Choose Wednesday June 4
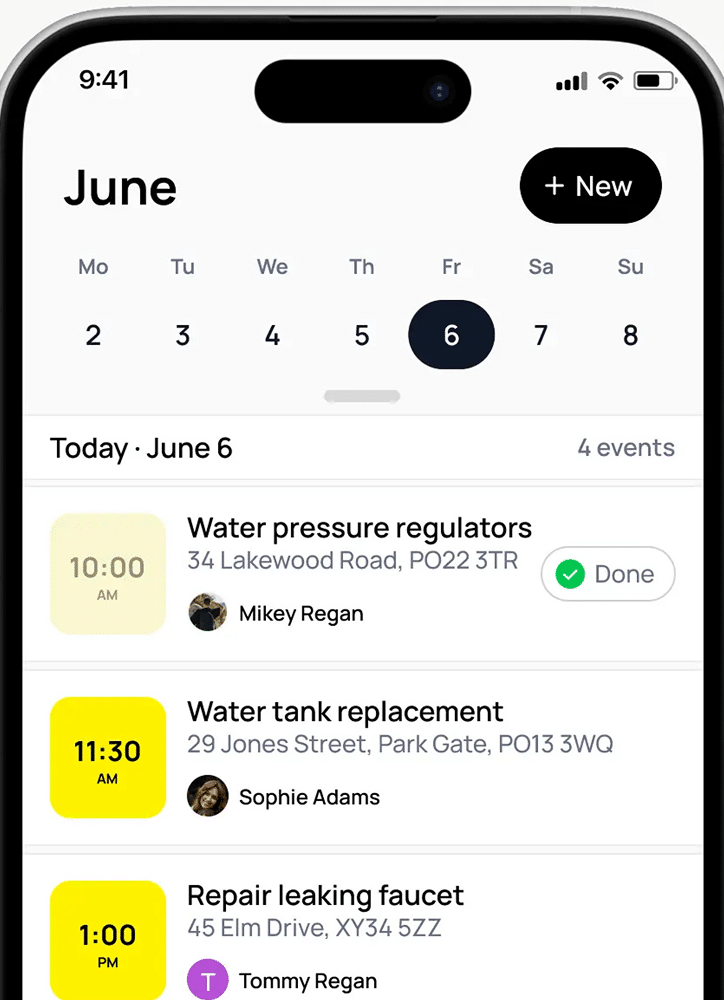 272,335
